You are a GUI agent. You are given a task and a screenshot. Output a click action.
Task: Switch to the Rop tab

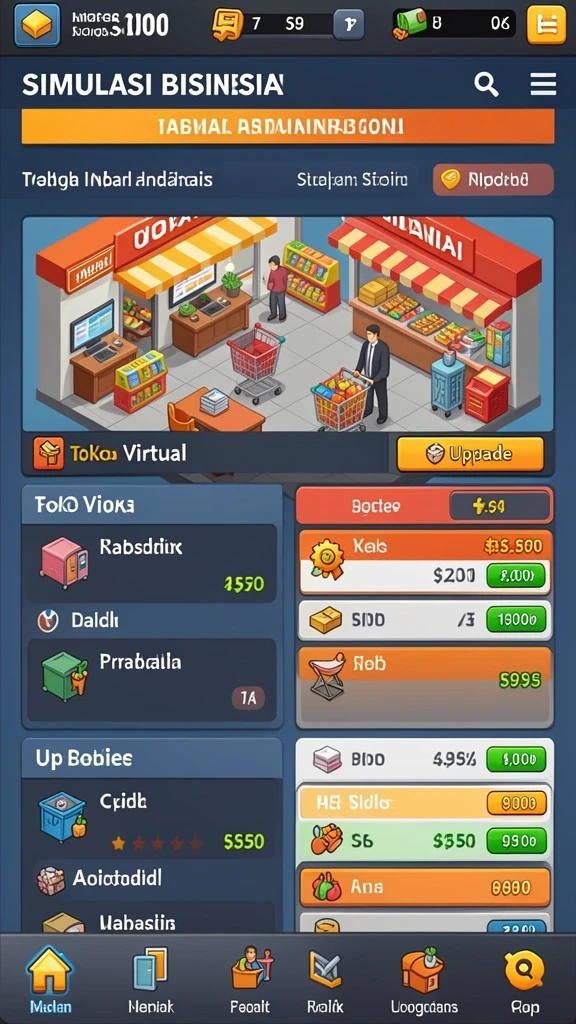pos(525,978)
